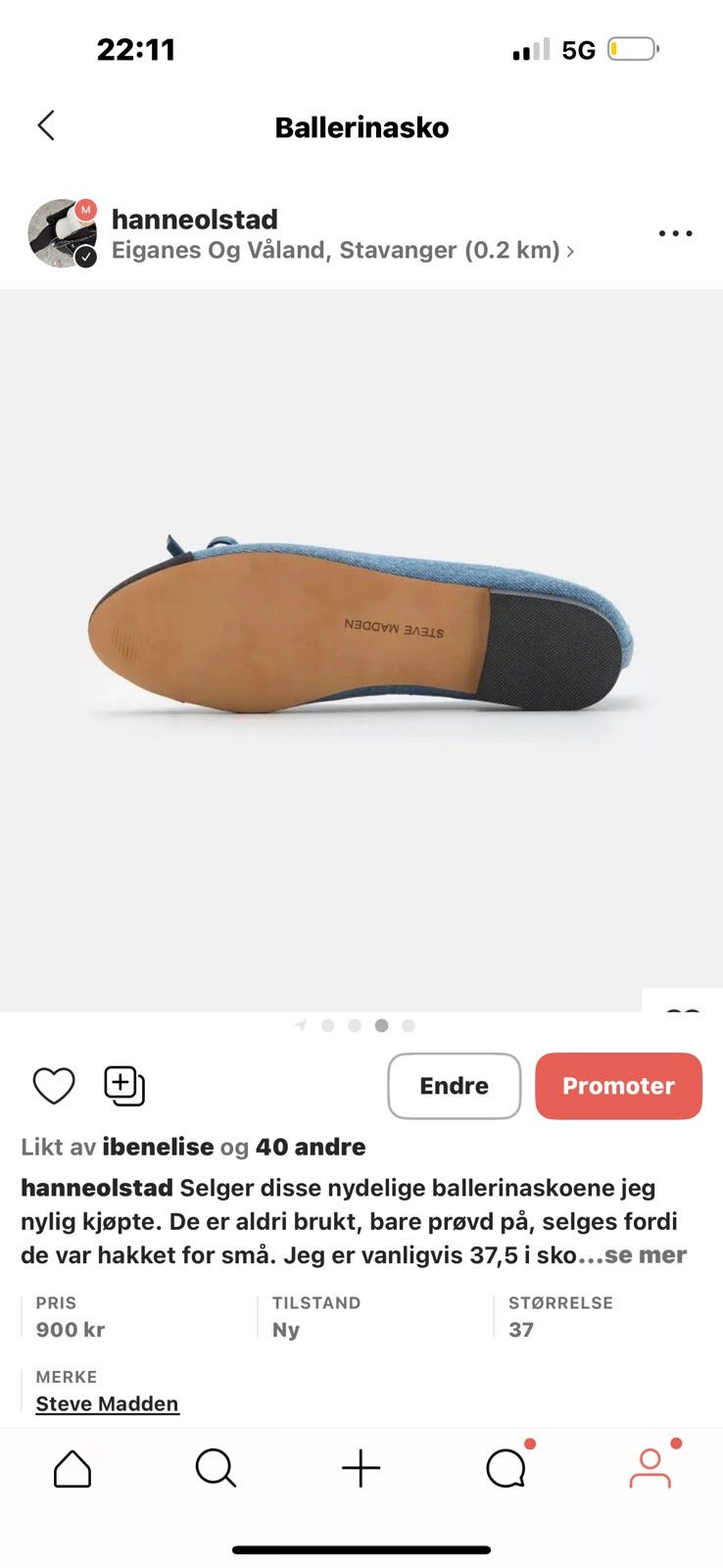Expand location details for Eiganes Og Våland
Image resolution: width=723 pixels, height=1568 pixels.
(342, 250)
